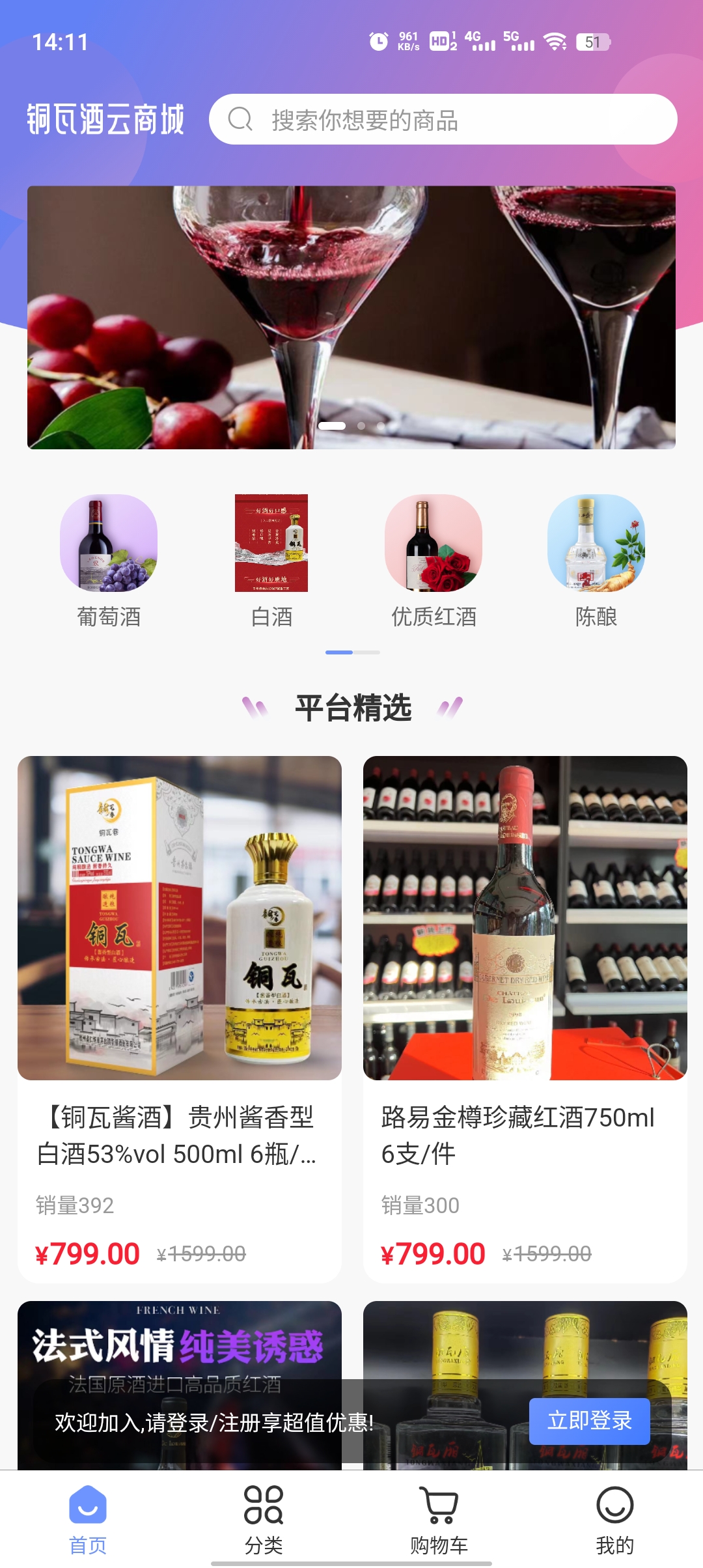Viewport: 703px width, 1568px height.
Task: Browse the 白酒 category
Action: pos(271,561)
